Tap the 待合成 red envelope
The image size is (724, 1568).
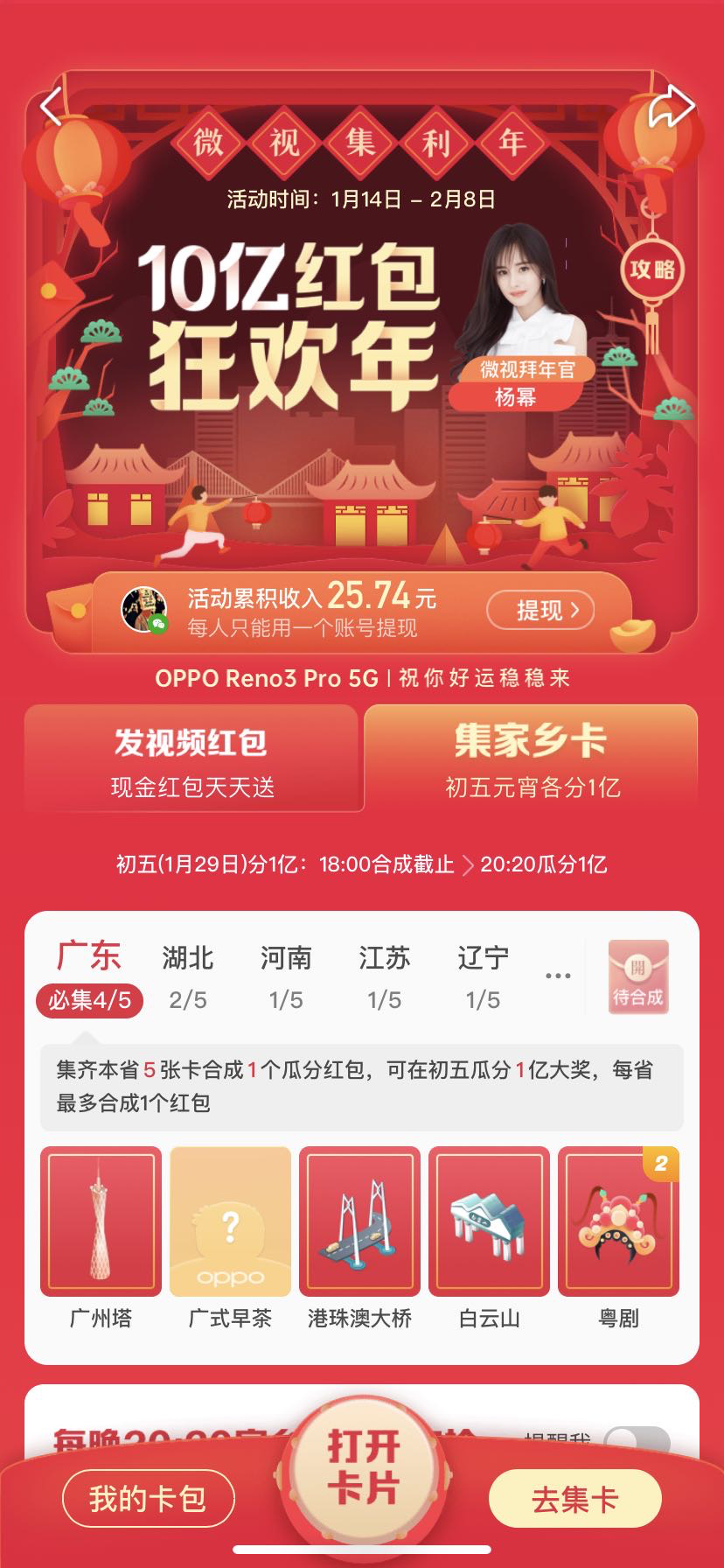pyautogui.click(x=638, y=976)
